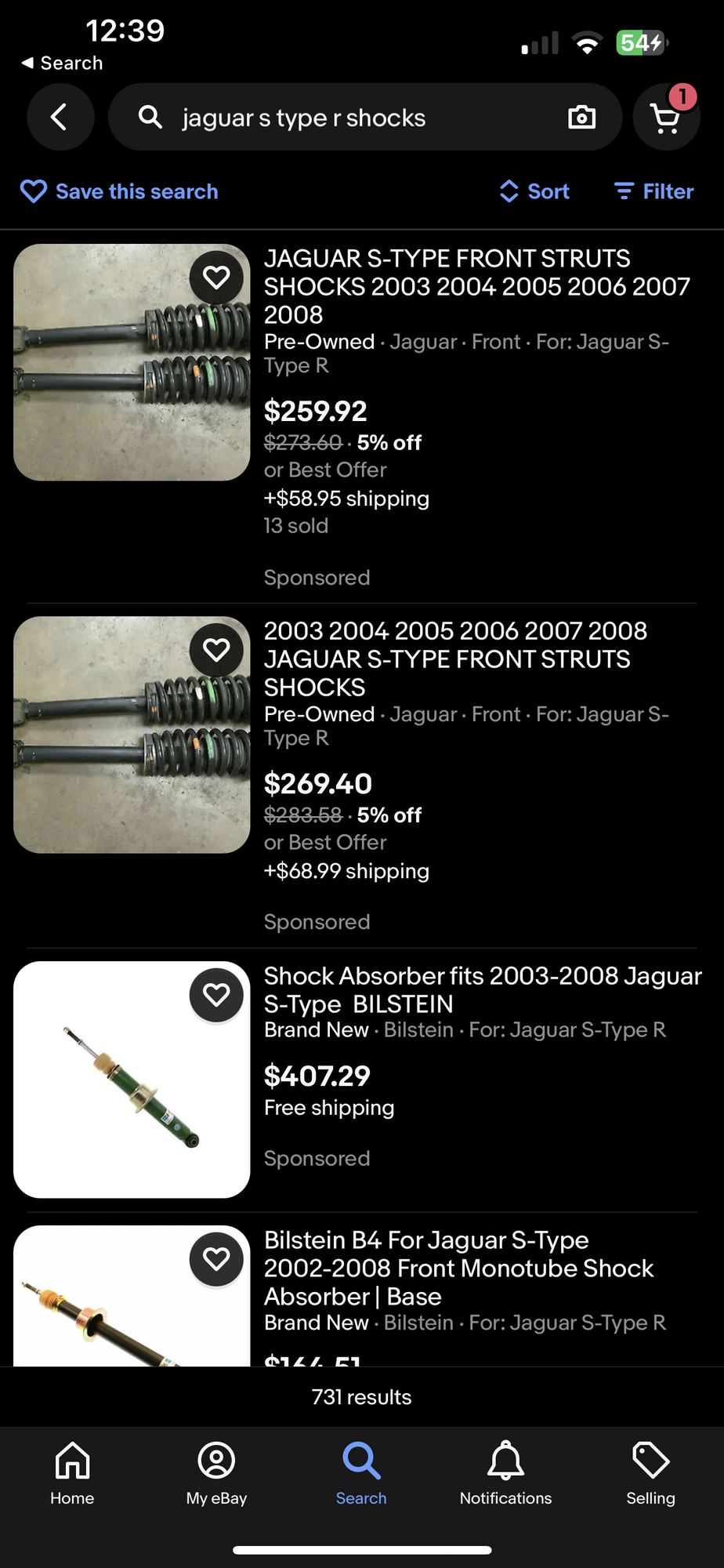Watch the $269.40 front struts listing

click(x=216, y=650)
